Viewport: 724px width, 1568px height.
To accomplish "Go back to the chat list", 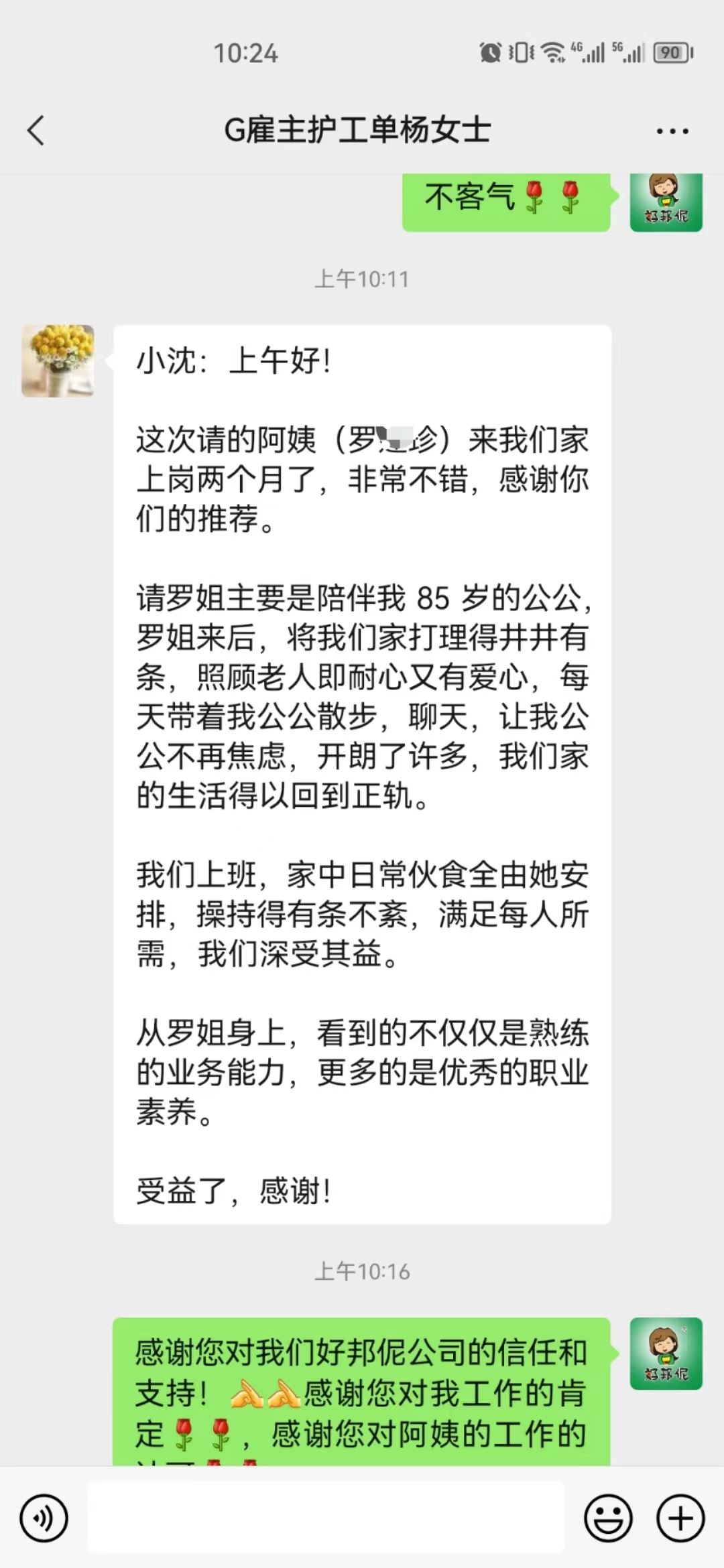I will pyautogui.click(x=36, y=130).
